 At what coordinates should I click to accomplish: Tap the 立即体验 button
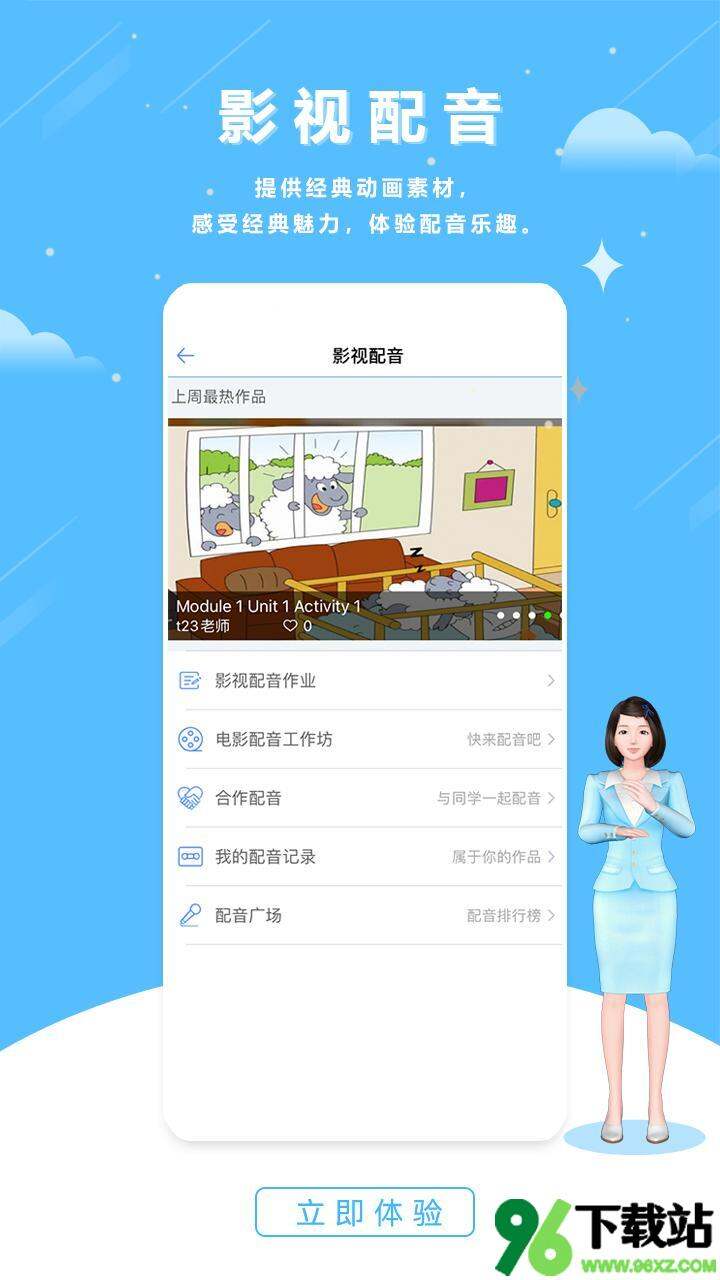[365, 1212]
